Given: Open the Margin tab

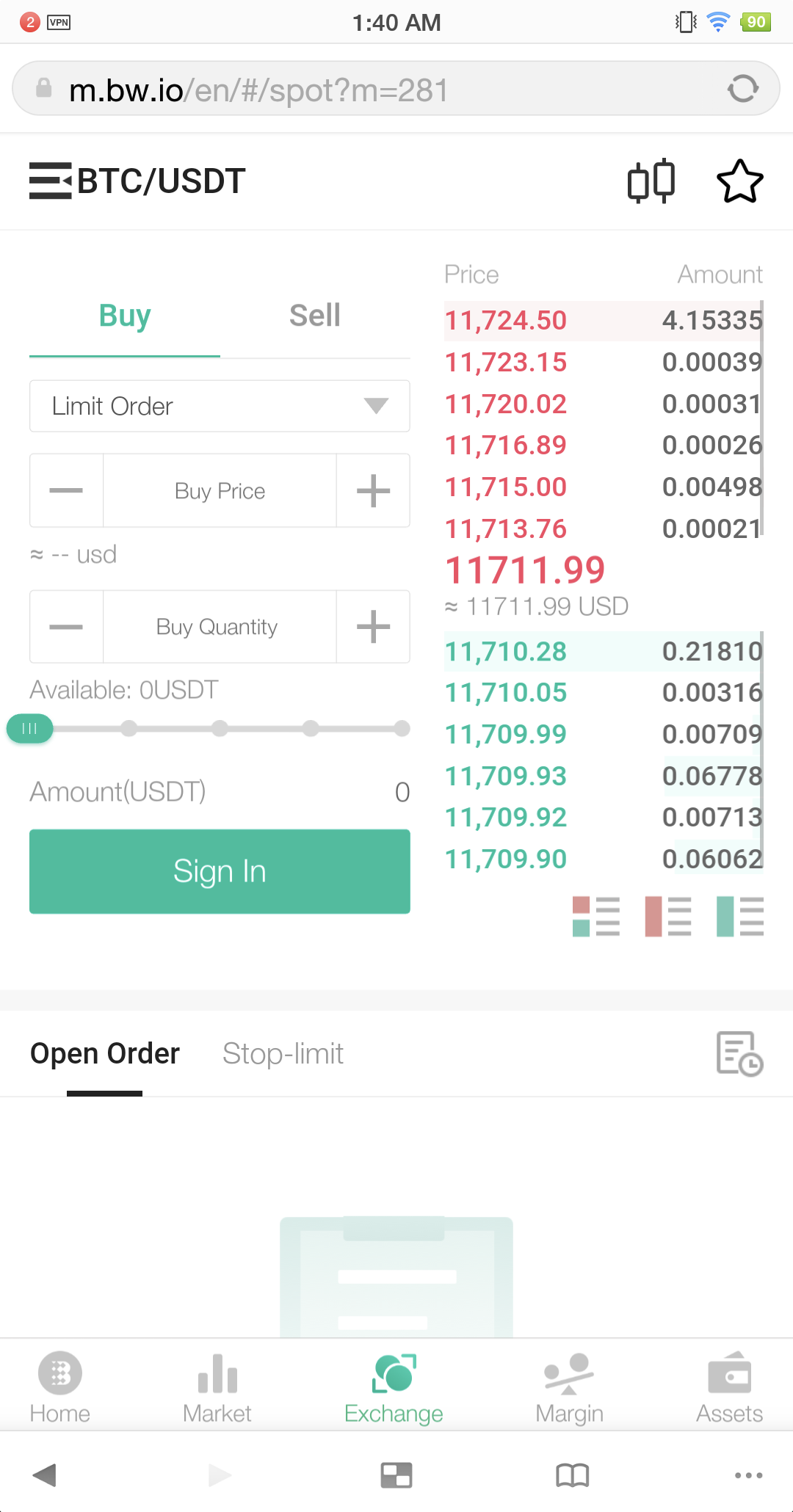Looking at the screenshot, I should point(569,1387).
